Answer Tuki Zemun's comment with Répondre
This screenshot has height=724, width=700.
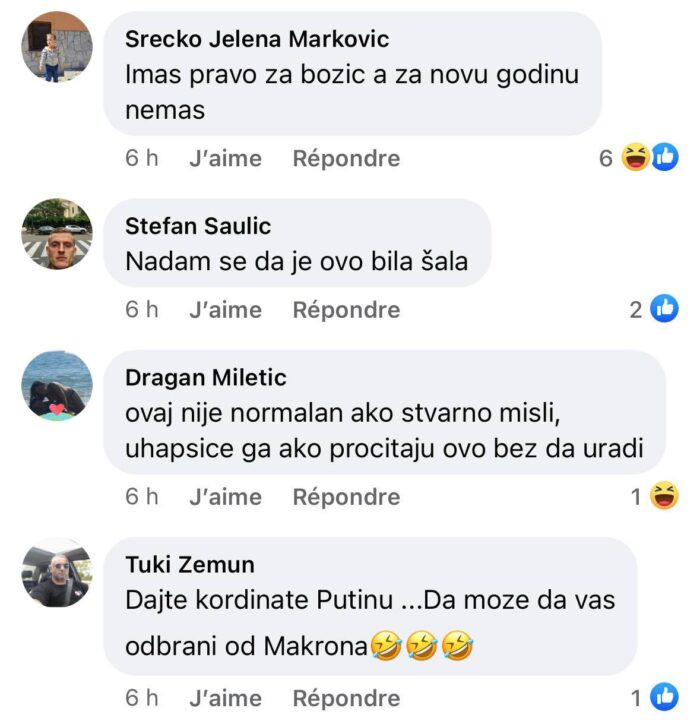tap(346, 698)
